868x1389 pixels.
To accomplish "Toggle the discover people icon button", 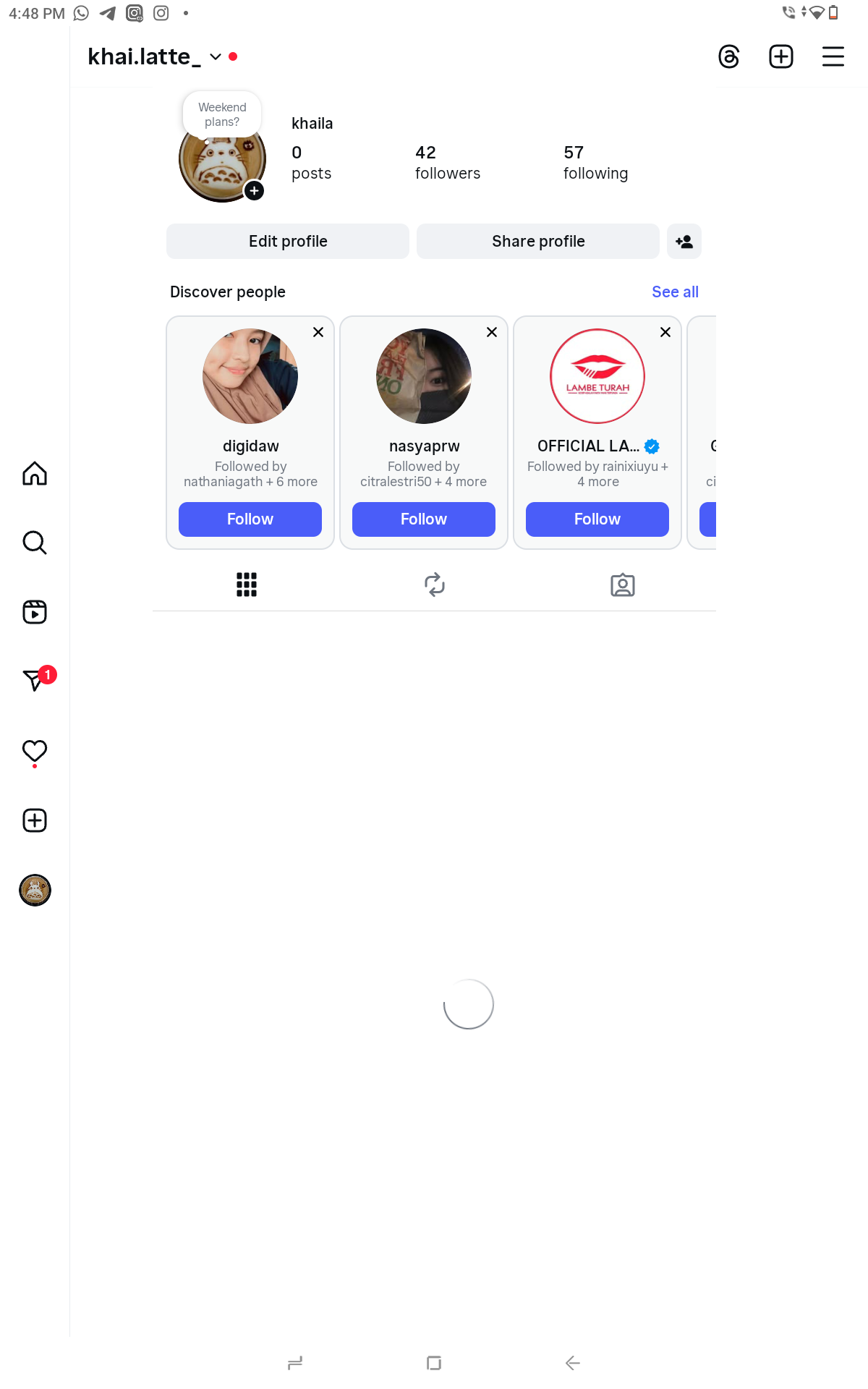I will (x=684, y=241).
